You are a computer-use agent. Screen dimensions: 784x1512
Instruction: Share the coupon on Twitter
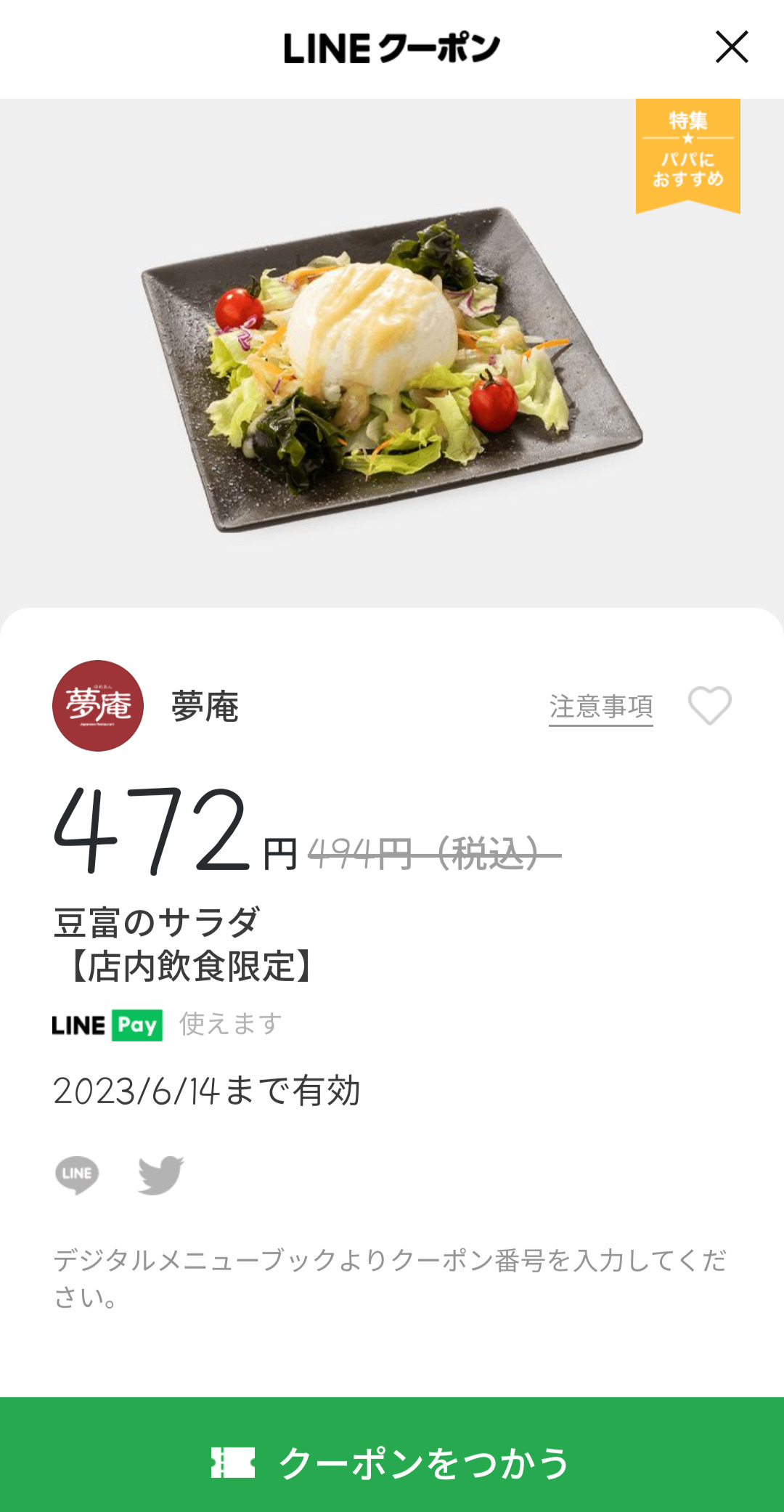click(x=160, y=1174)
